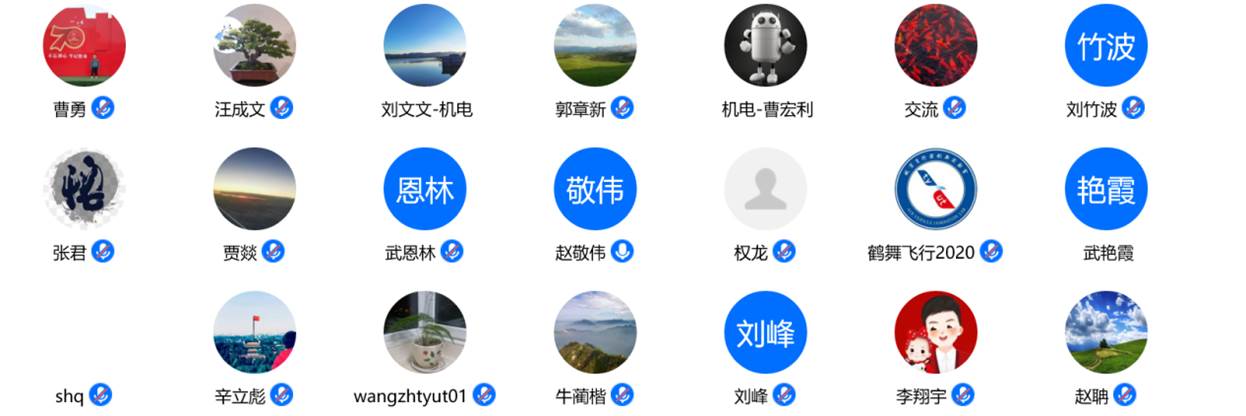The image size is (1246, 416).
Task: View 牛蔺楷's participant tile
Action: pyautogui.click(x=595, y=332)
